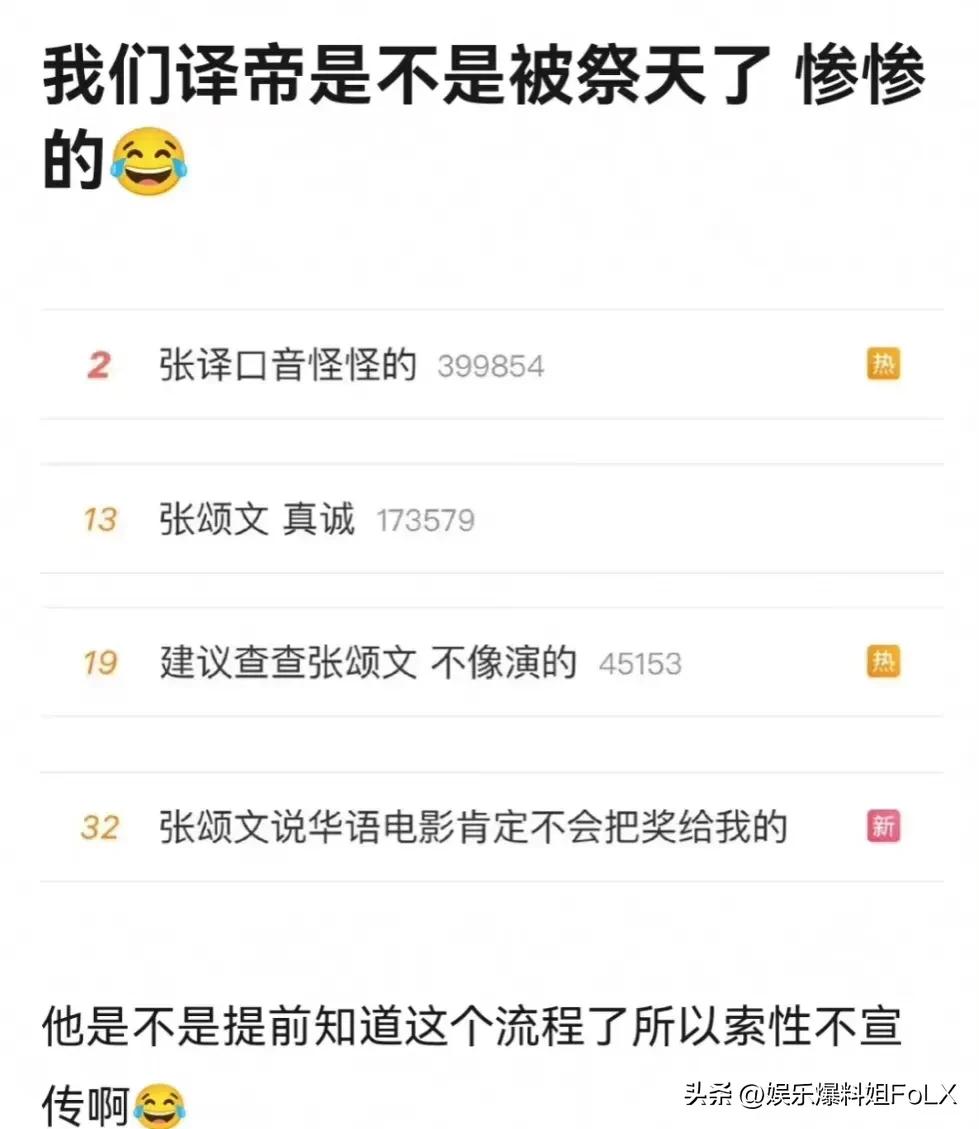The image size is (979, 1129).
Task: Click the 热 badge next to 张译口音怪怪的
Action: (x=884, y=364)
